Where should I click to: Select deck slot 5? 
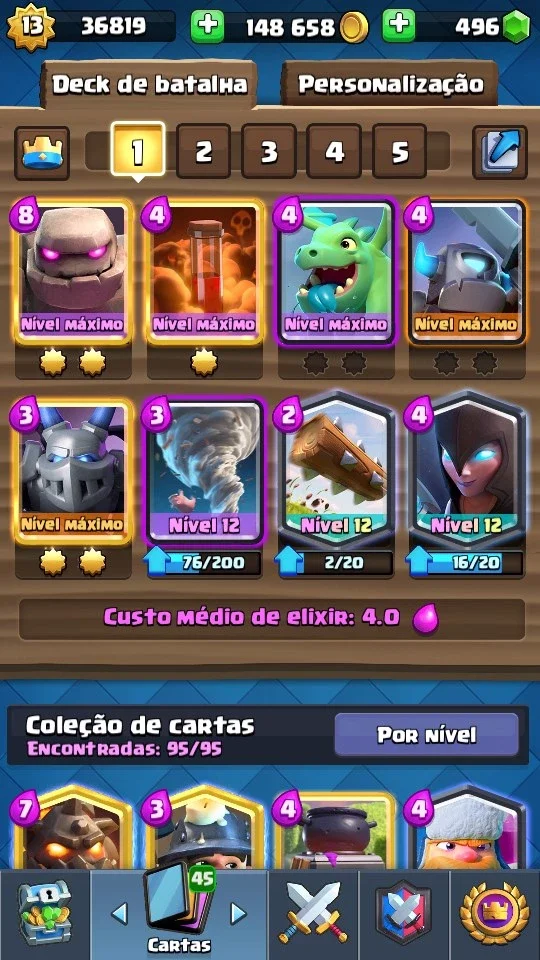point(399,151)
